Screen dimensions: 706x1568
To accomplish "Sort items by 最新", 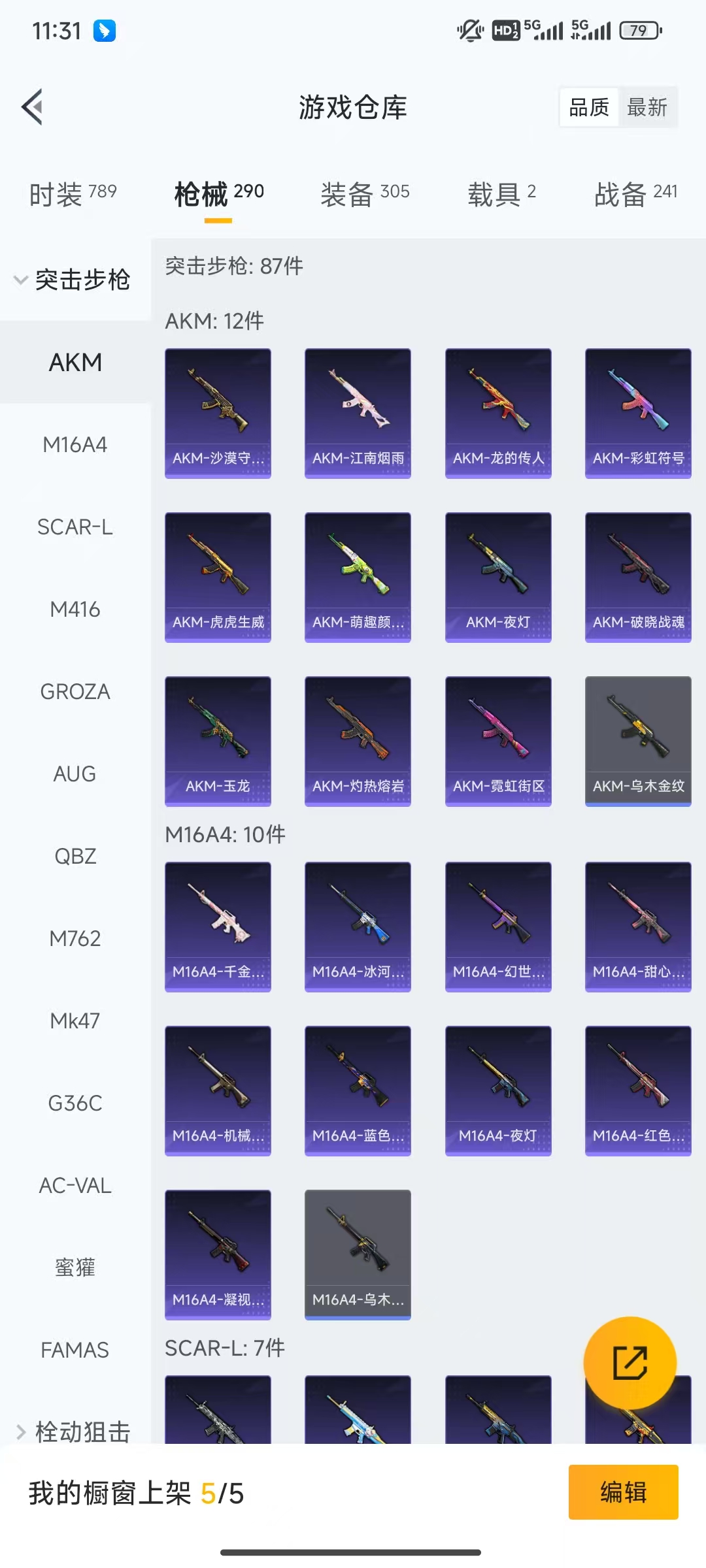I will (647, 107).
